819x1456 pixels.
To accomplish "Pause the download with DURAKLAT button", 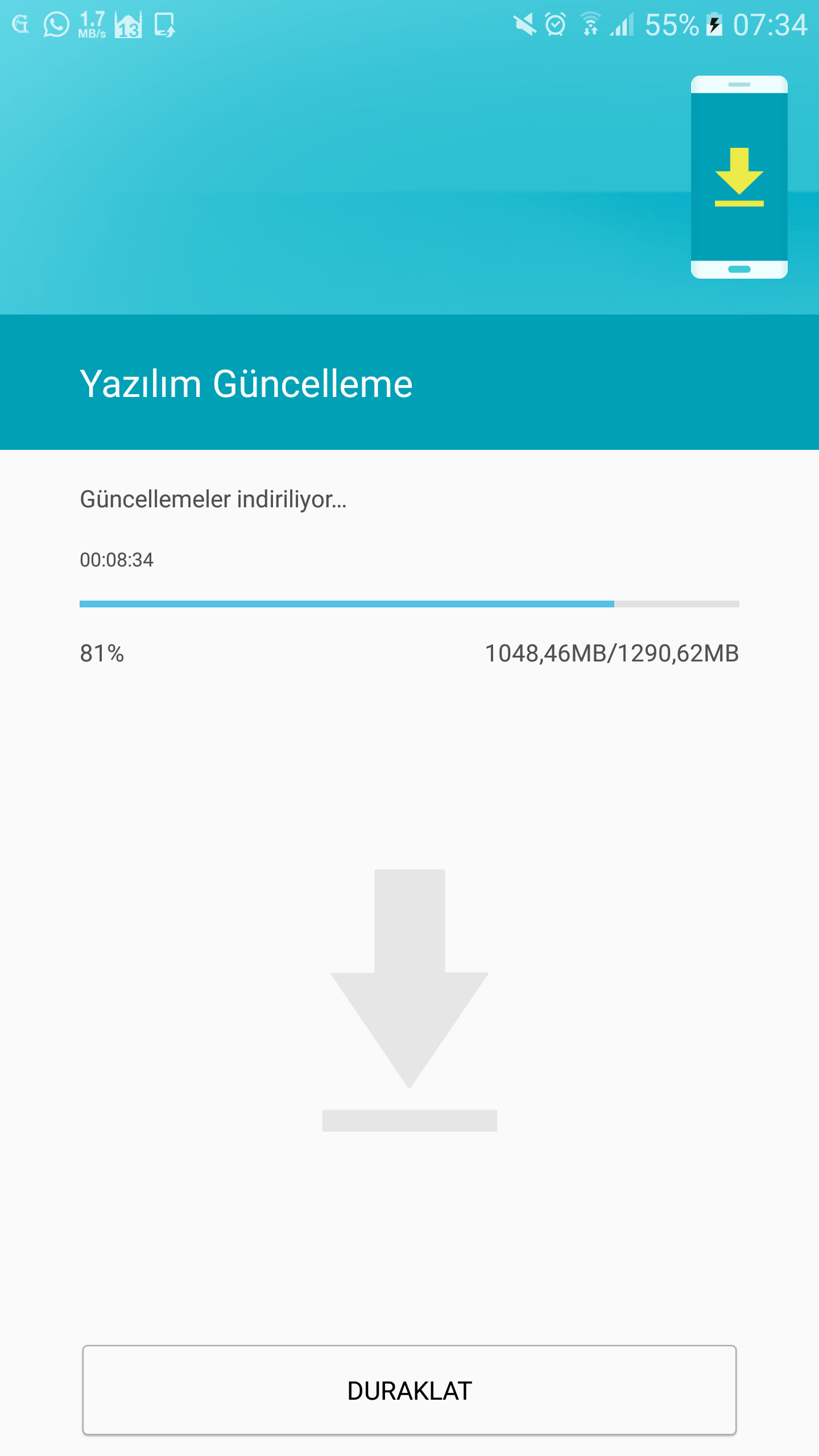I will pos(409,1390).
